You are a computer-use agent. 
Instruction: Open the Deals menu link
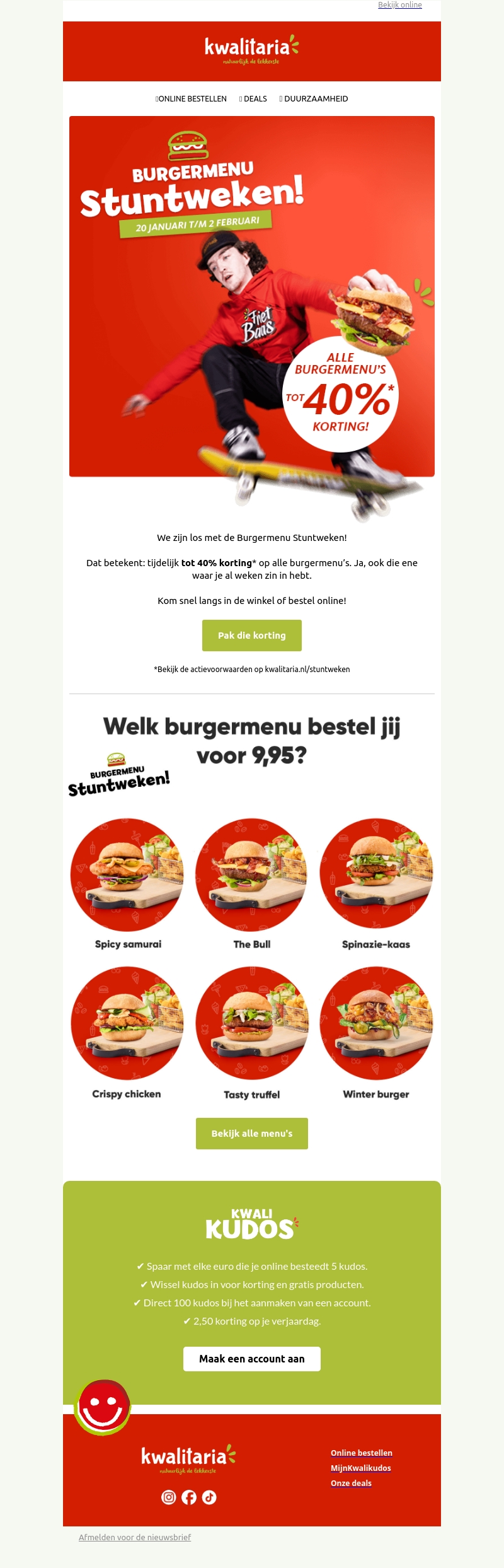click(255, 99)
